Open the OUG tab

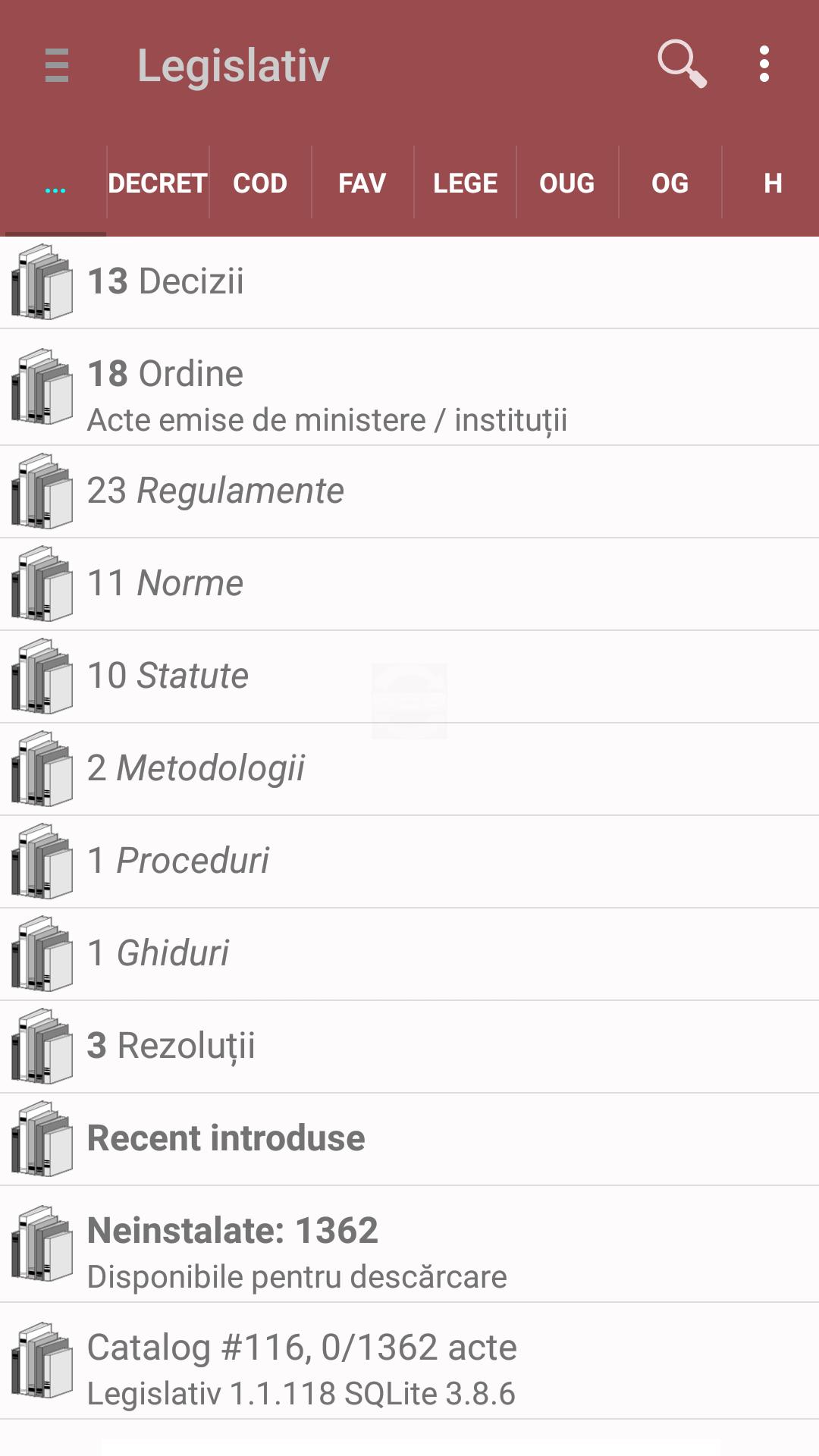point(566,183)
